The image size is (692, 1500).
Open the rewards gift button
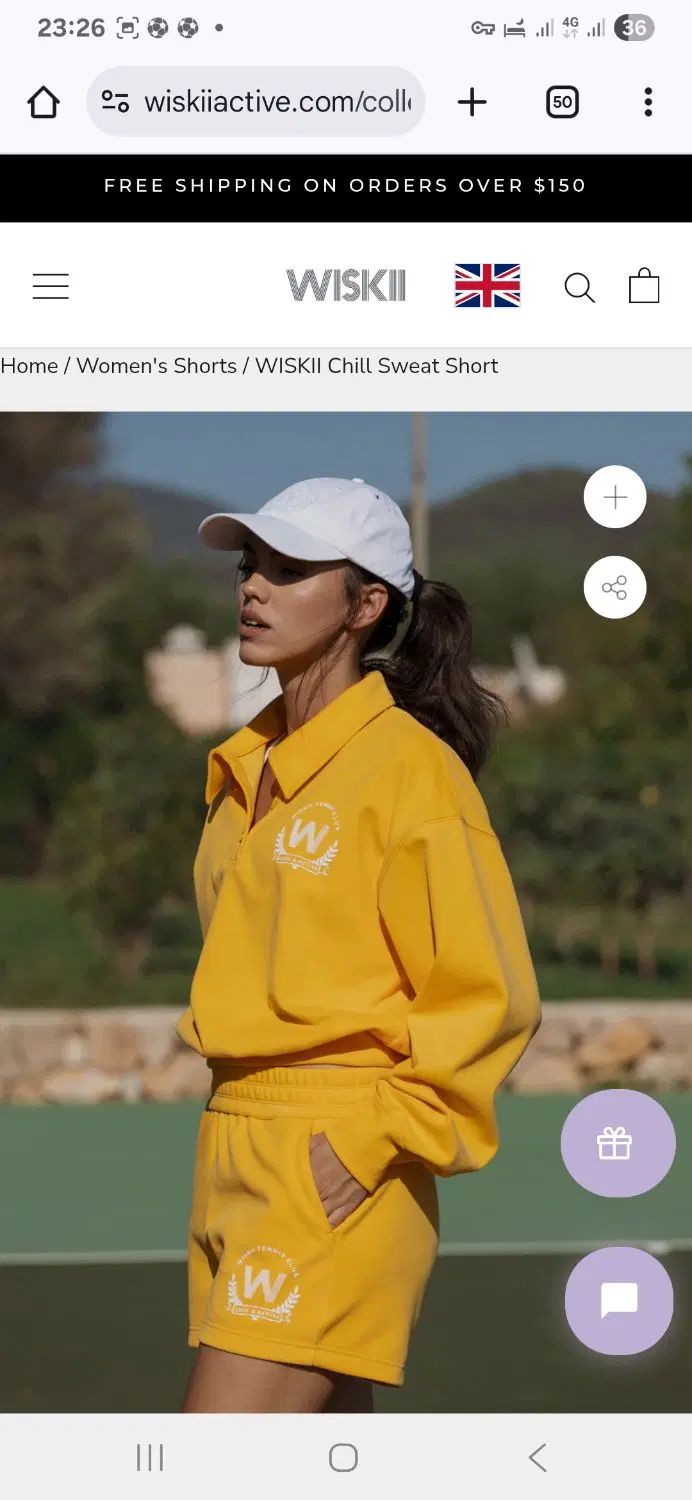click(x=617, y=1143)
